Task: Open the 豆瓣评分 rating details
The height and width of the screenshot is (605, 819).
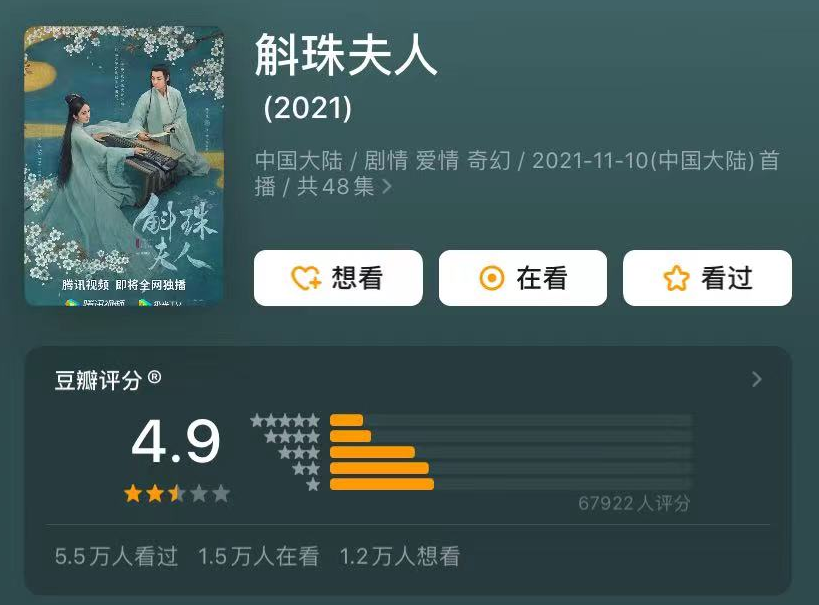Action: (756, 379)
